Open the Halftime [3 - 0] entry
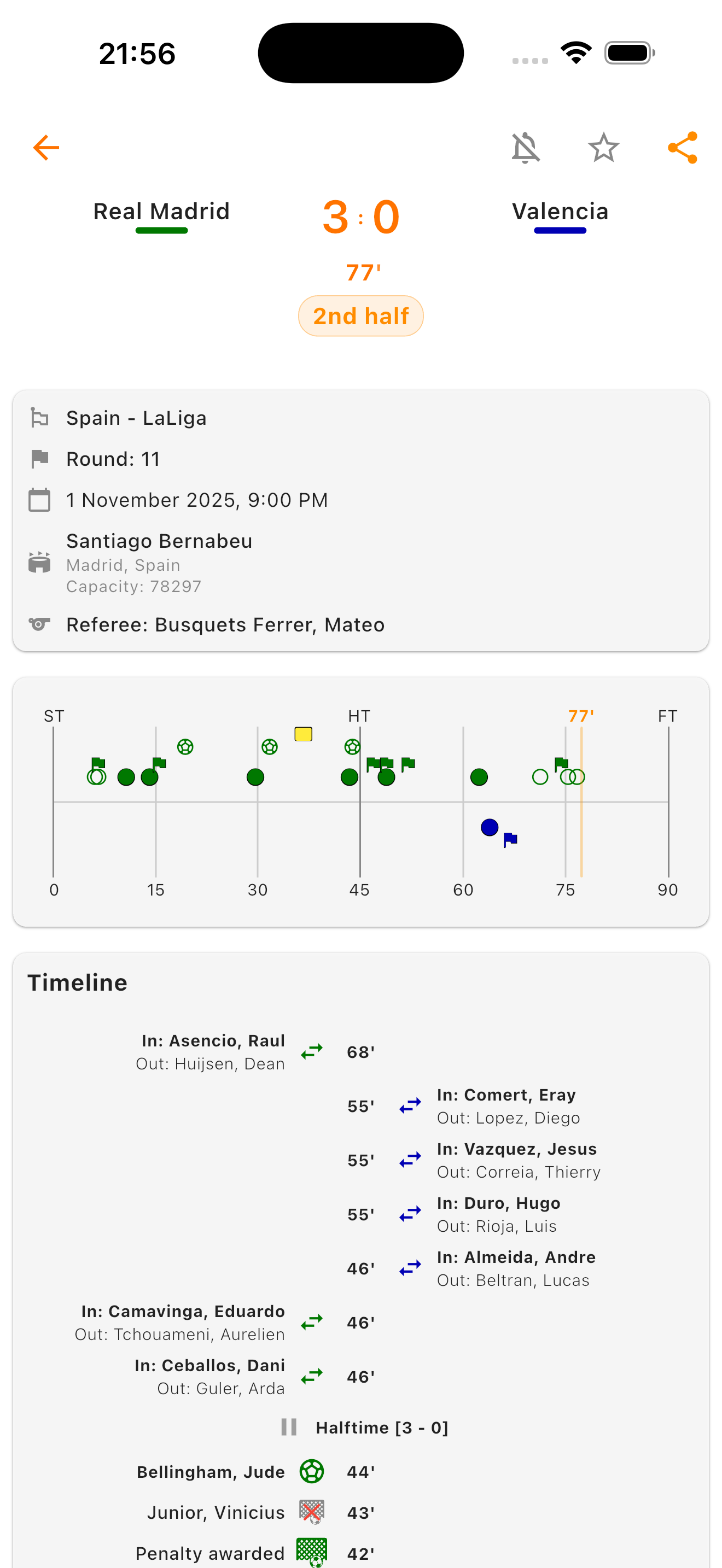The height and width of the screenshot is (1568, 722). pos(382,1427)
